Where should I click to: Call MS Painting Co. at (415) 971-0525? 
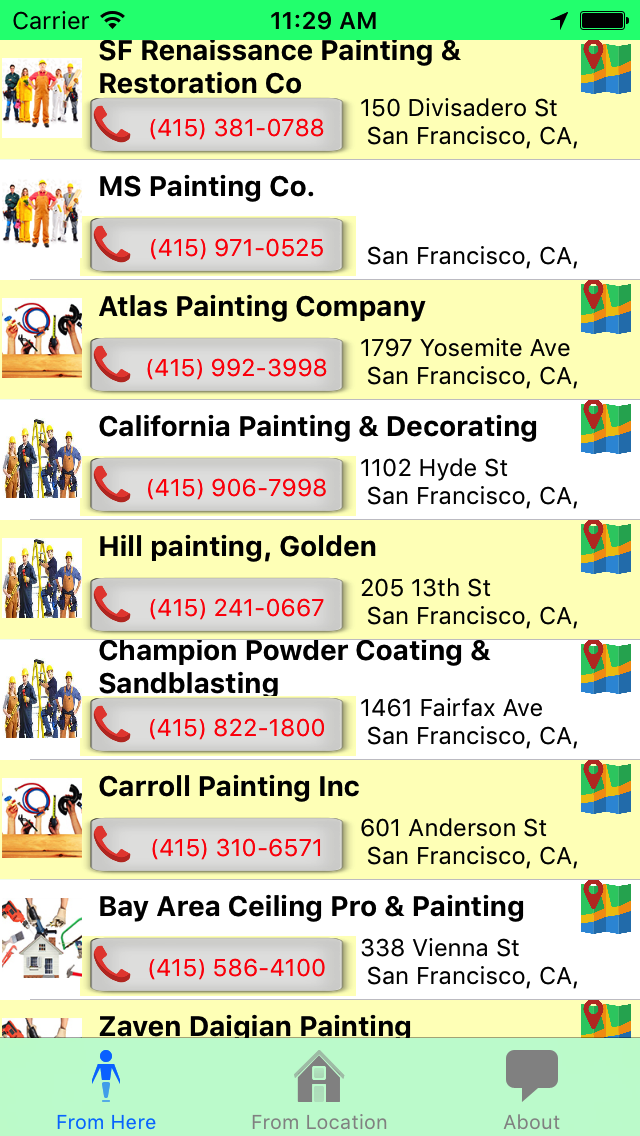click(217, 247)
